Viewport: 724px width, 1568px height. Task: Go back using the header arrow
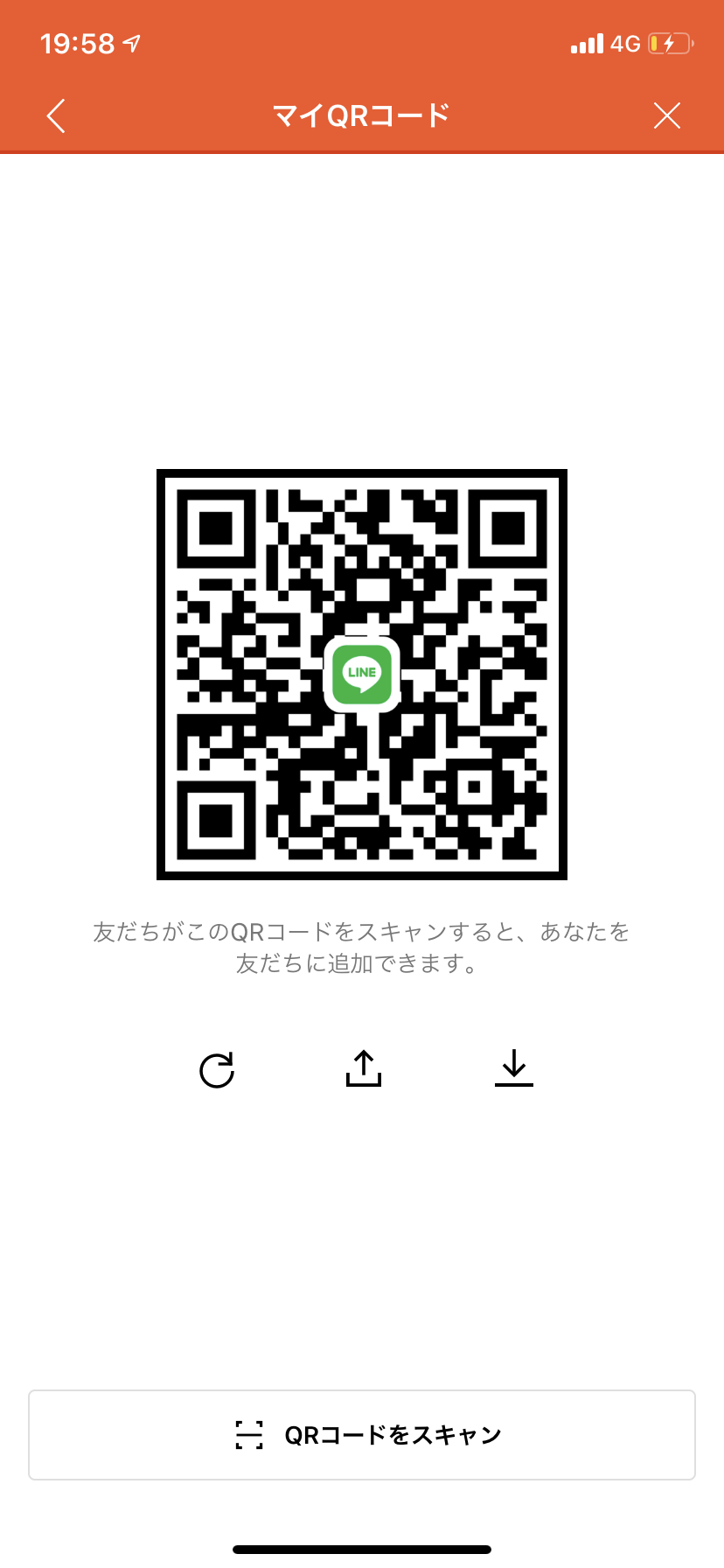click(x=56, y=115)
